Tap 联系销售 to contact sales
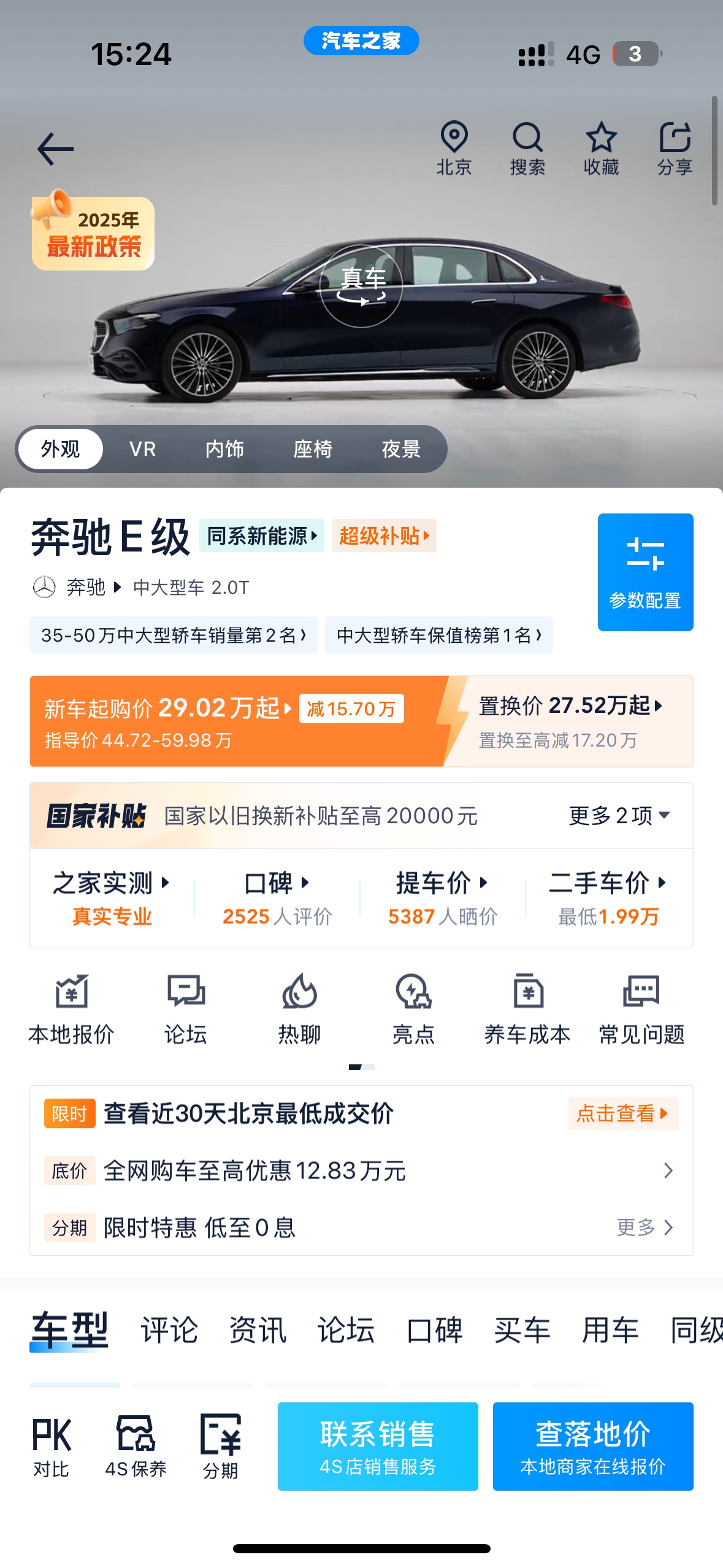The width and height of the screenshot is (723, 1568). [x=378, y=1447]
